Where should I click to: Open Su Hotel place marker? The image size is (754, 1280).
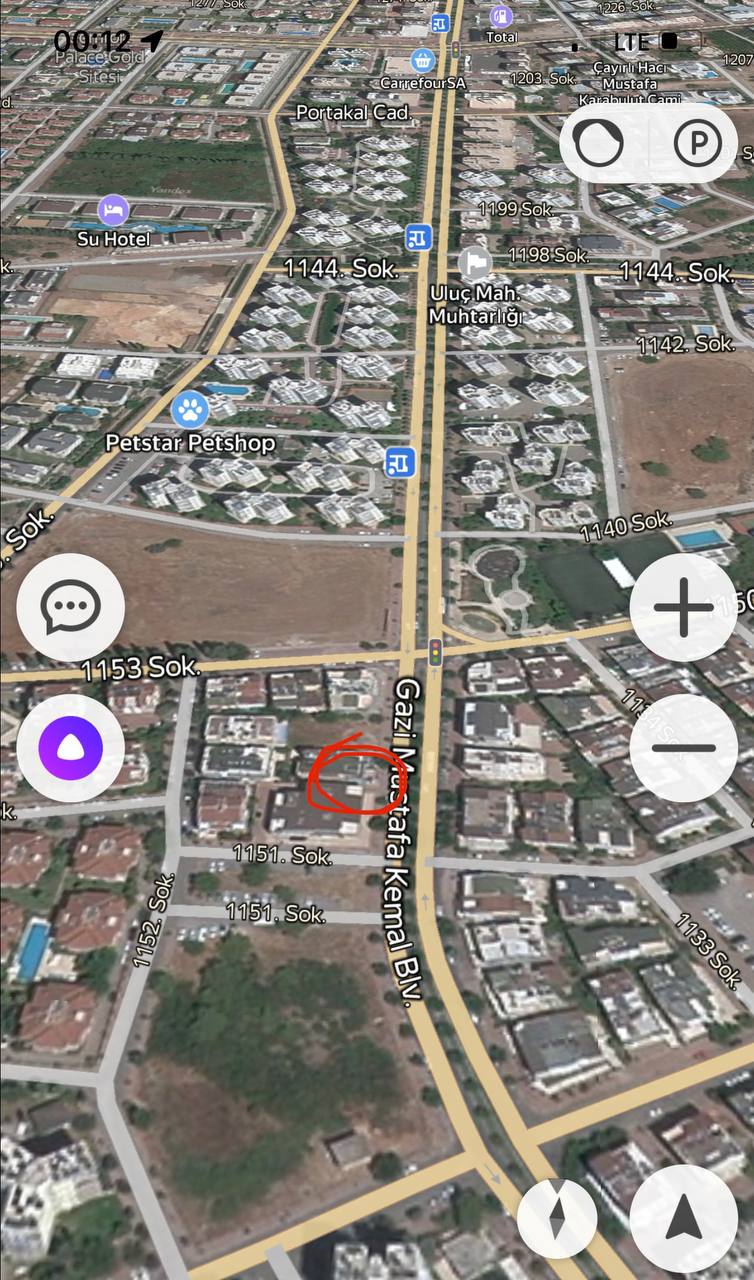point(114,210)
